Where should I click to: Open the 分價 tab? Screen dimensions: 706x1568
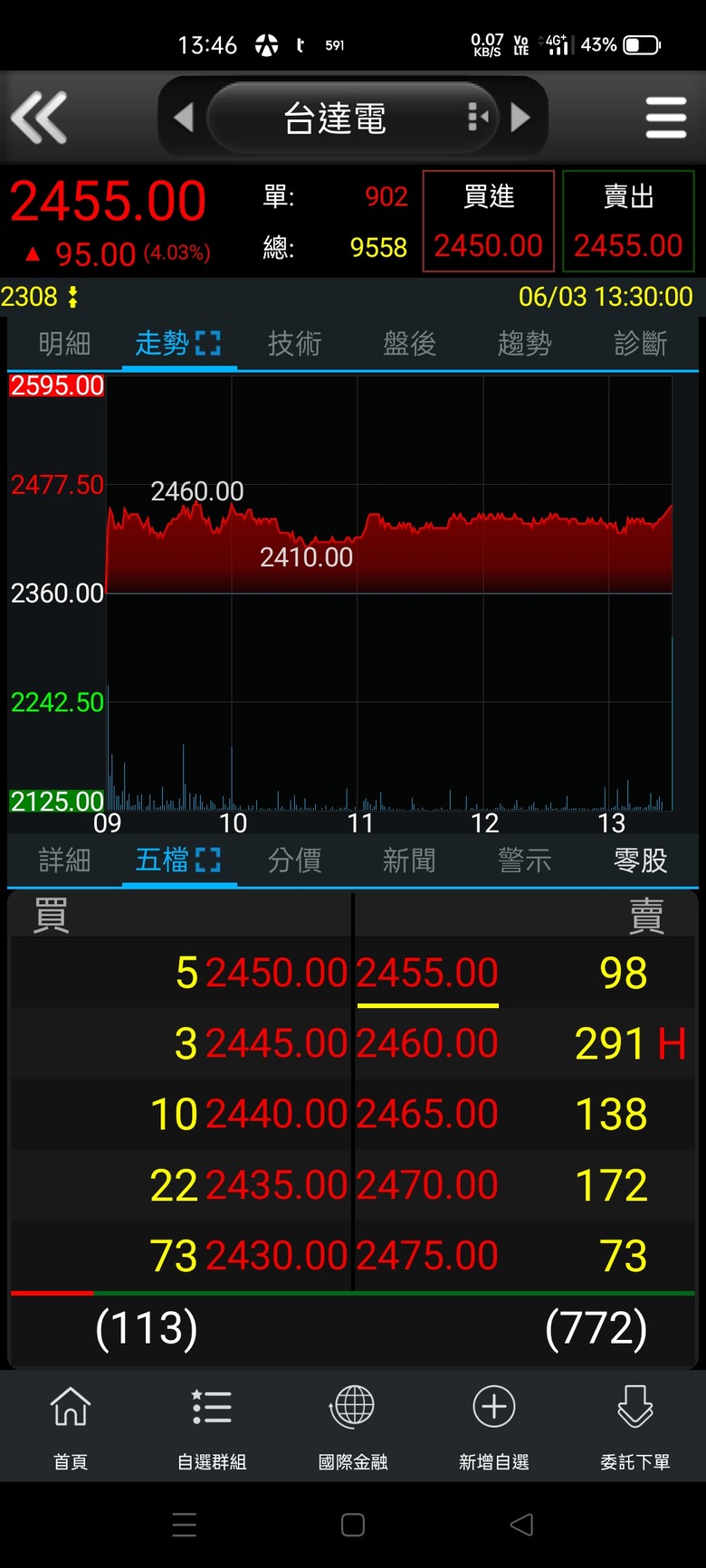294,860
